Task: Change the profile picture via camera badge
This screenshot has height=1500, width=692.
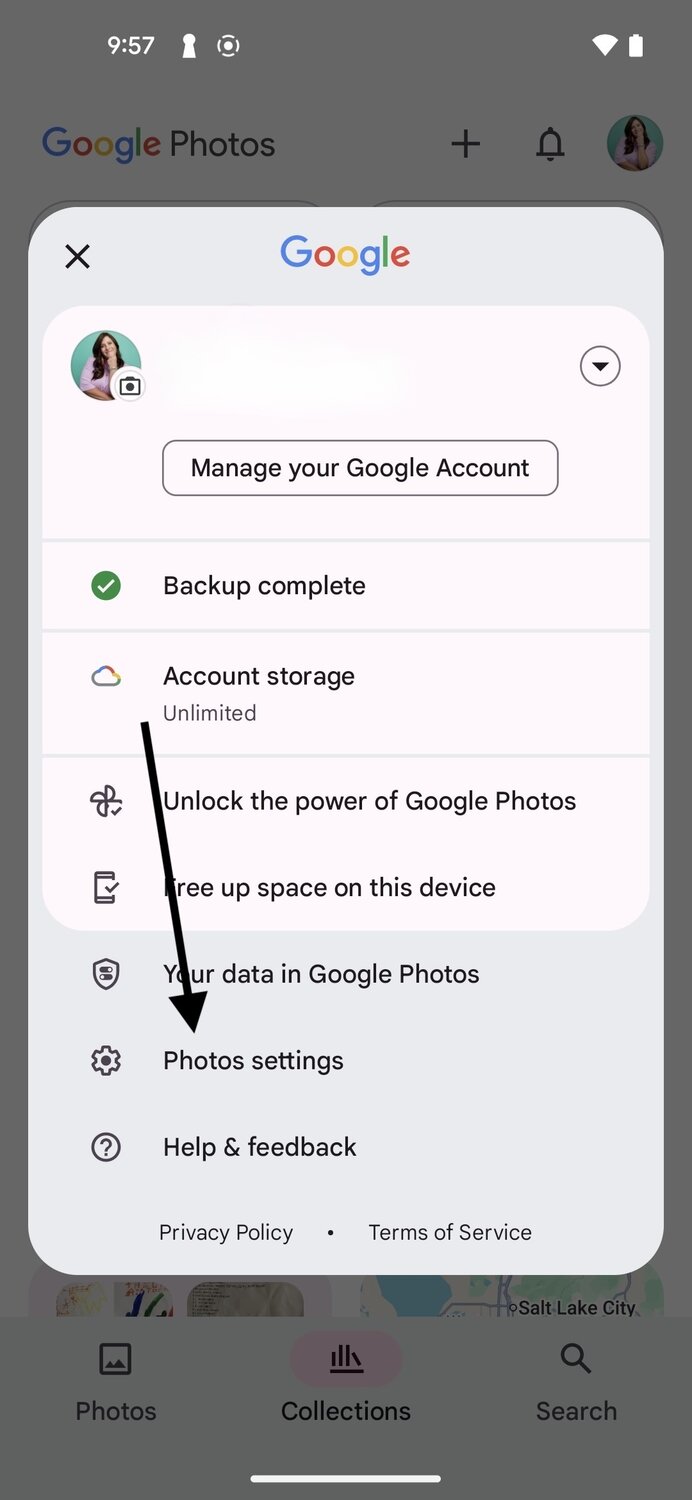Action: [130, 386]
